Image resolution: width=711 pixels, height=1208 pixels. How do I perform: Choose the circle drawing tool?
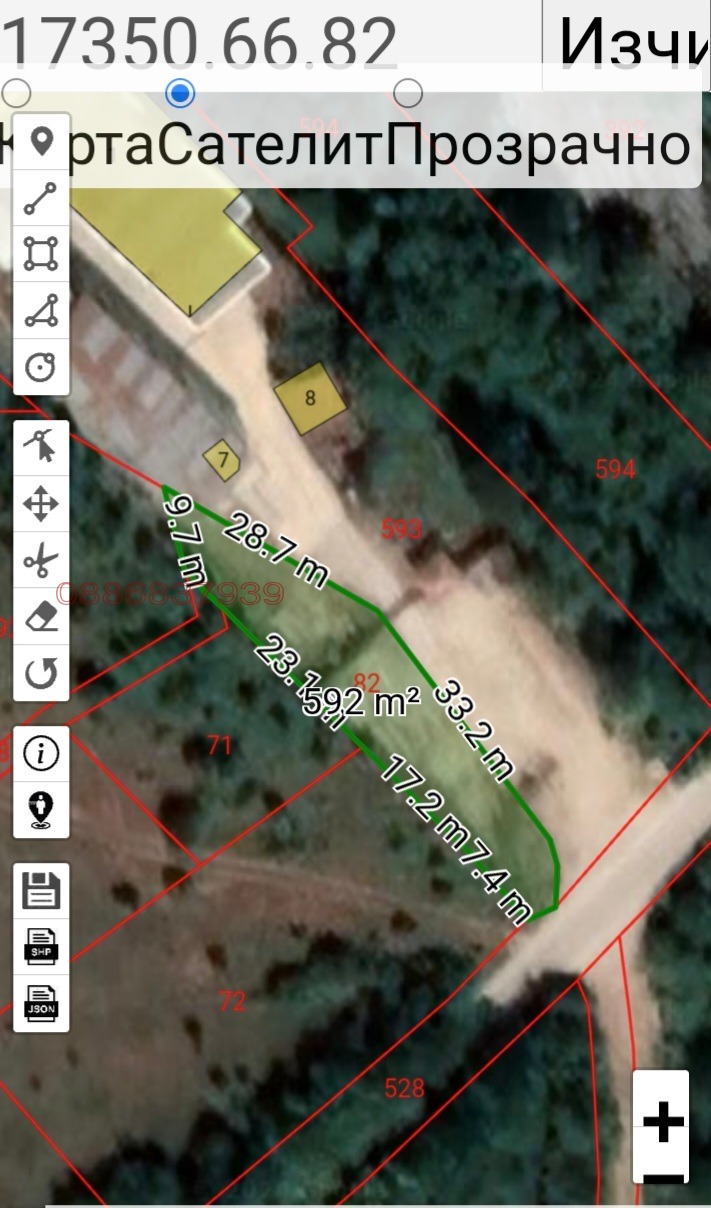coord(41,367)
